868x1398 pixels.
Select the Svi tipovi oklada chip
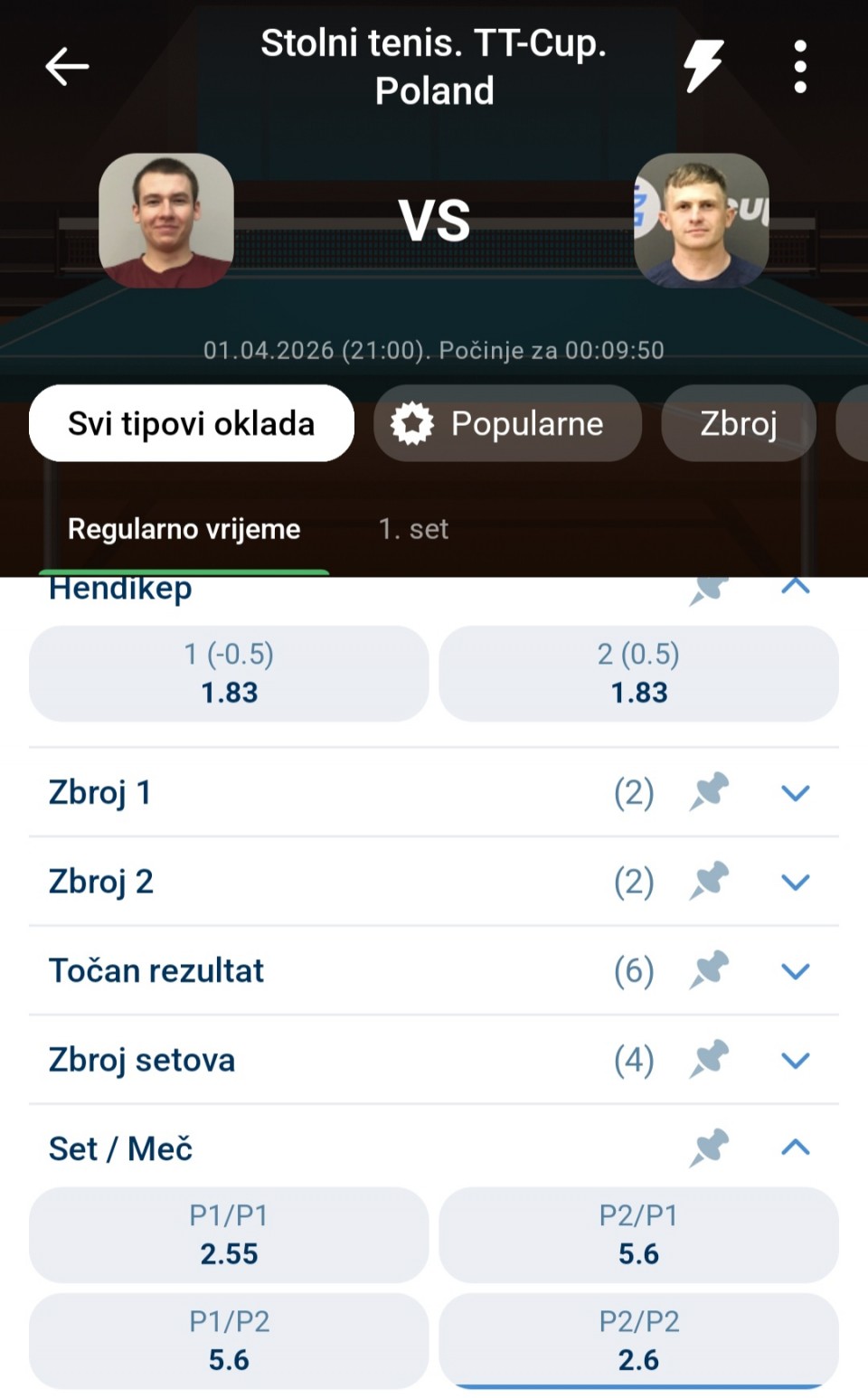pos(192,423)
